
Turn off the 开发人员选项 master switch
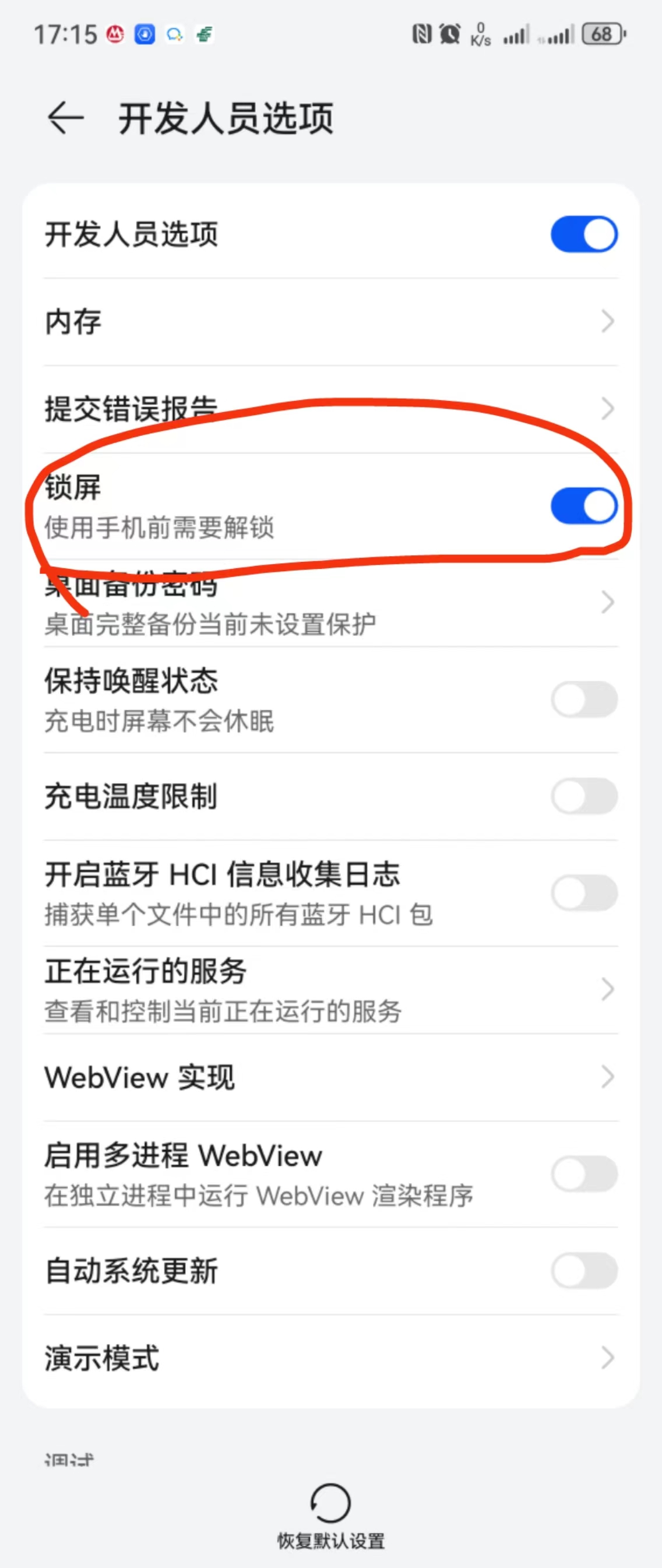[x=583, y=234]
